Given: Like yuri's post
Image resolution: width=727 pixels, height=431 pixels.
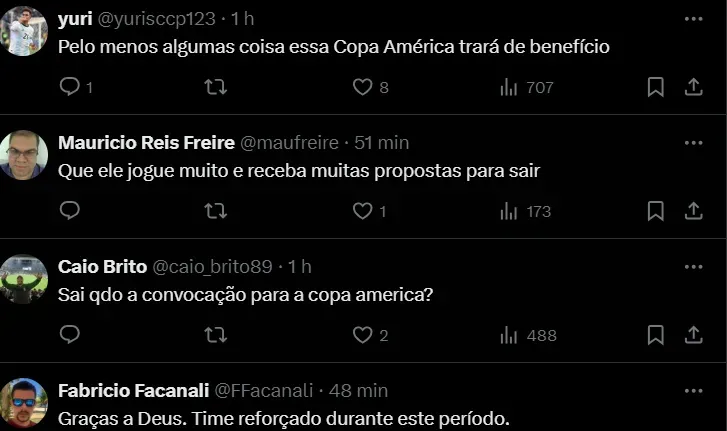Looking at the screenshot, I should (x=362, y=87).
